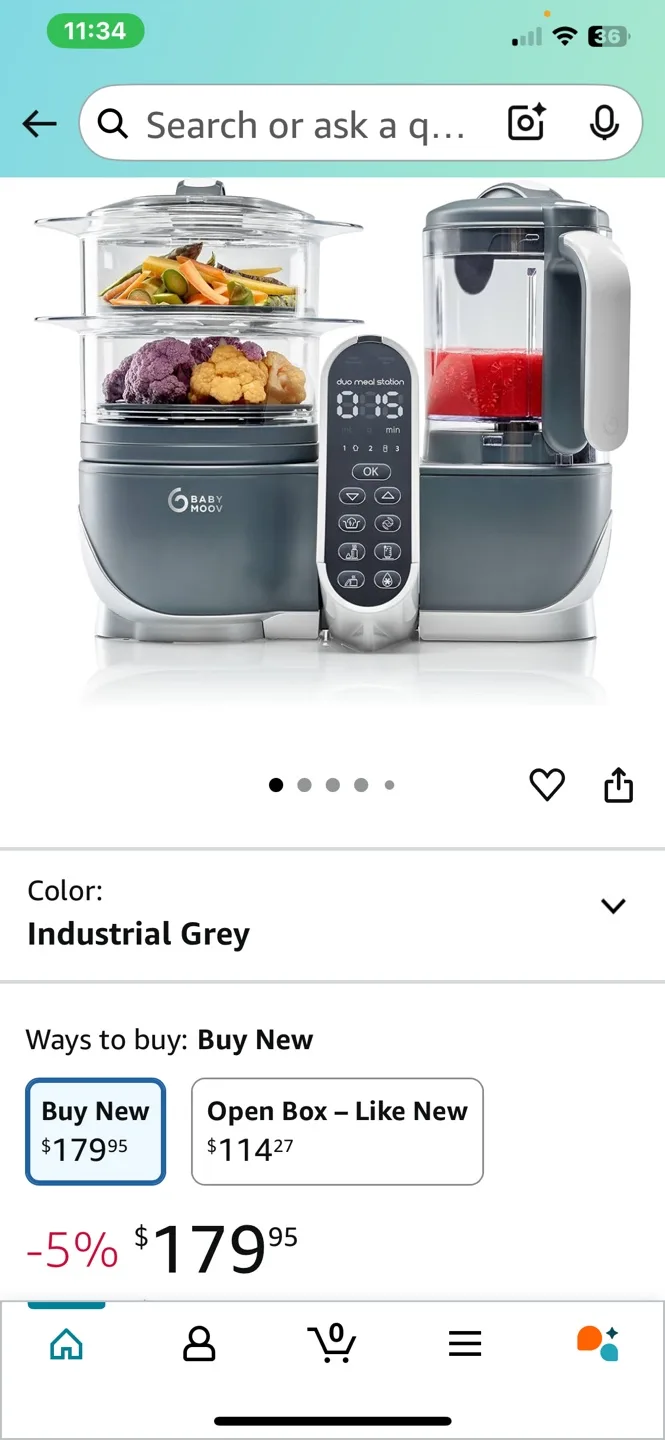The height and width of the screenshot is (1440, 665).
Task: Expand the Color Industrial Grey selector
Action: [x=332, y=915]
